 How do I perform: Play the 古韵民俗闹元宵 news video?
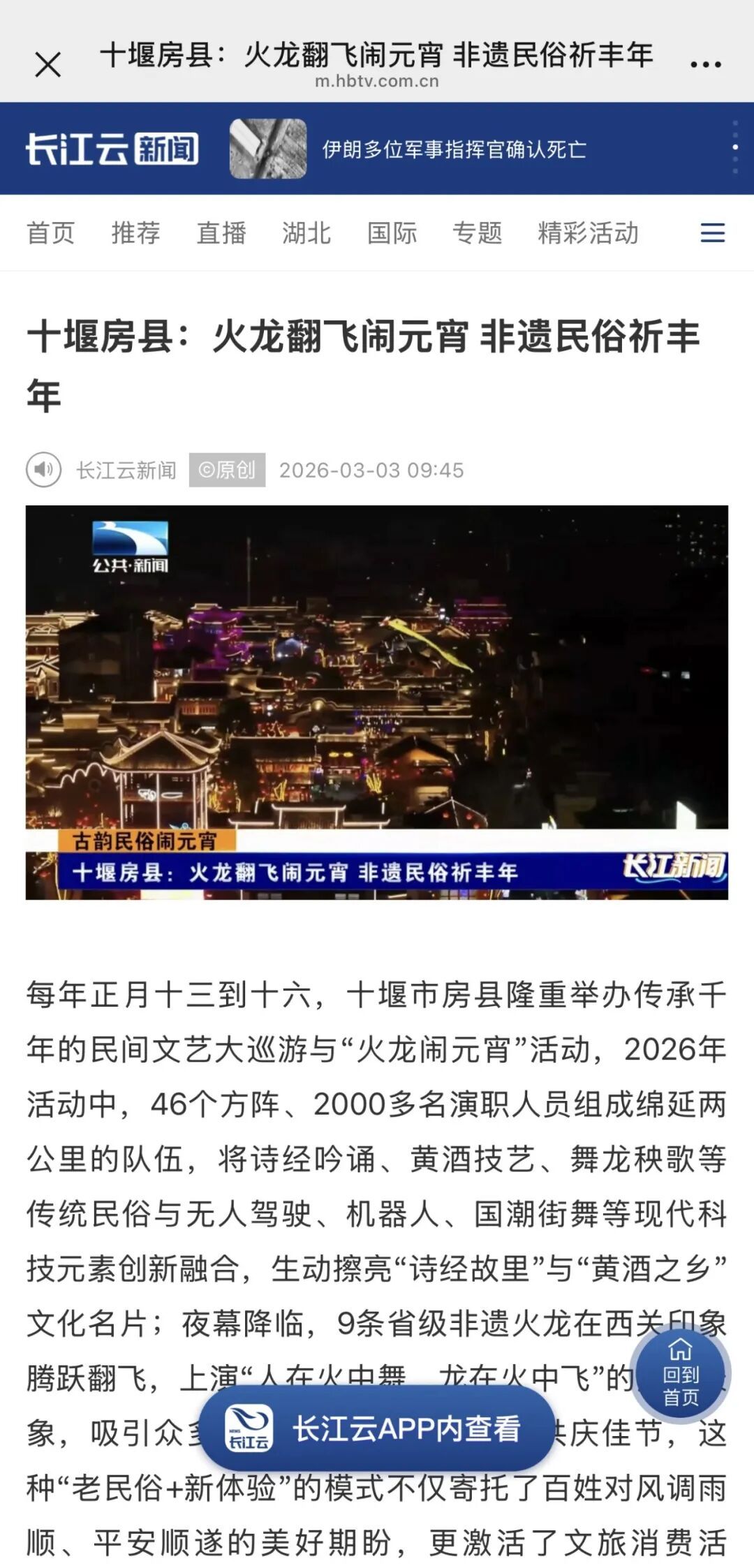tap(377, 702)
